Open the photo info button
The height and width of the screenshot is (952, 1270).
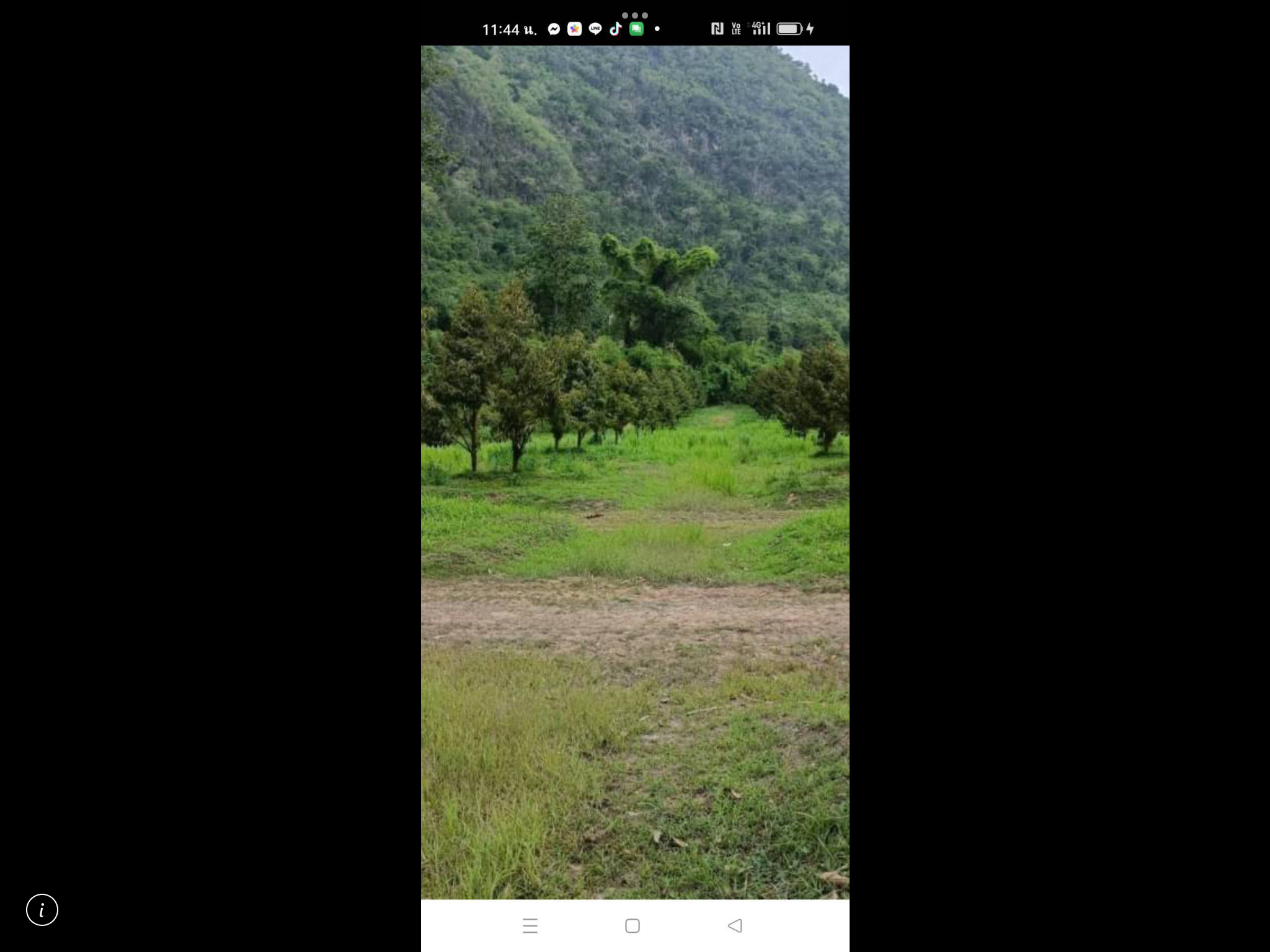42,910
